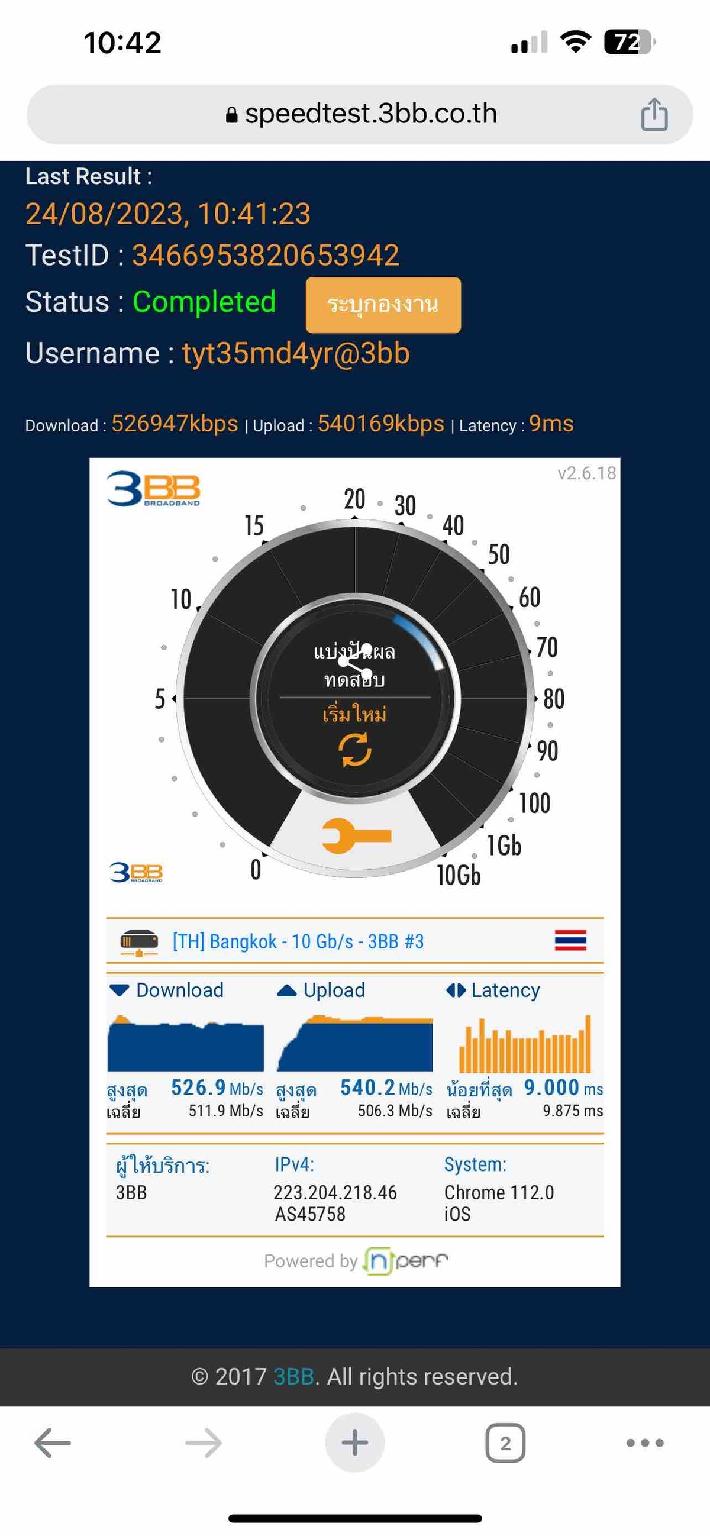Show the open tabs switcher

coord(505,1443)
